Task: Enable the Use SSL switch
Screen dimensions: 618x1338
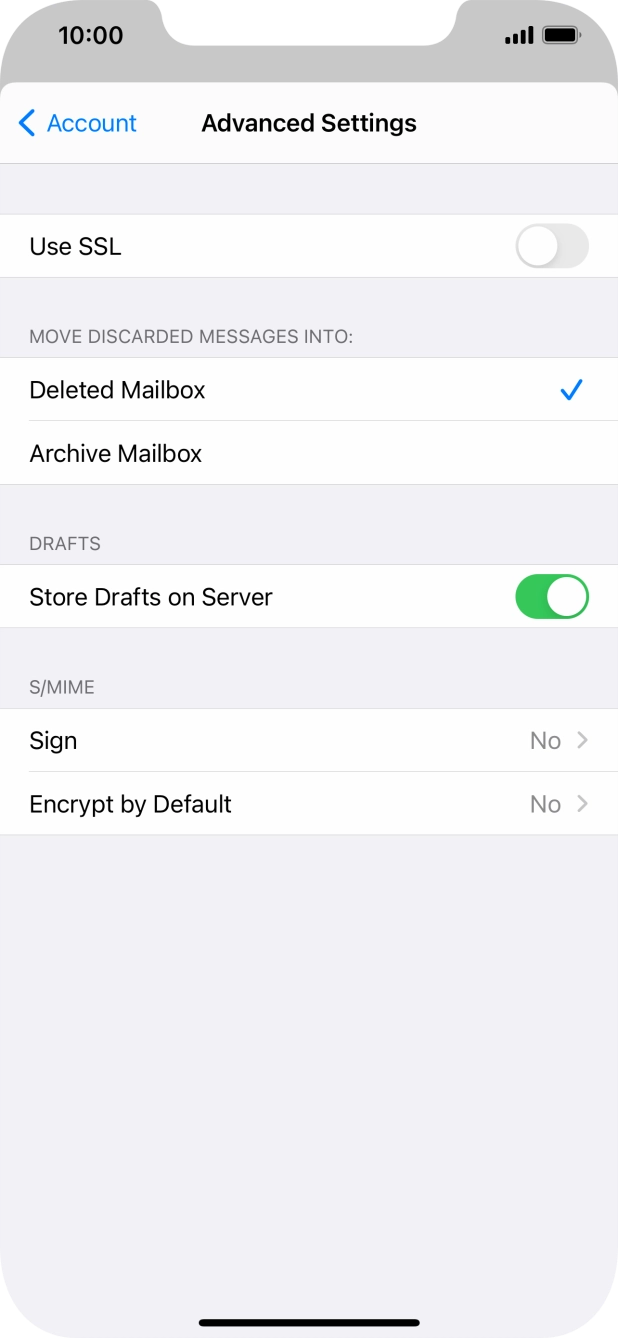Action: coord(551,246)
